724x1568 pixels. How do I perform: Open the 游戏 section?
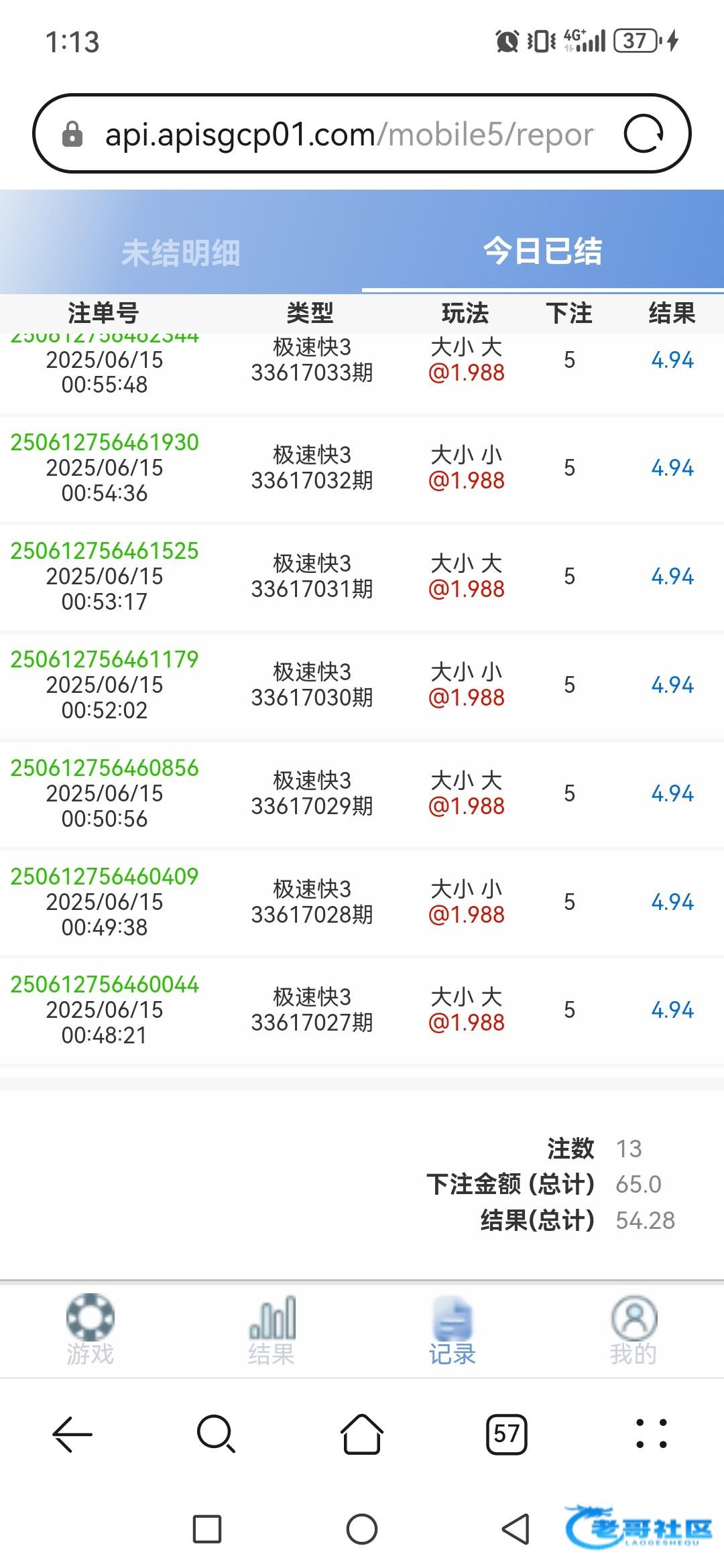click(x=90, y=1331)
